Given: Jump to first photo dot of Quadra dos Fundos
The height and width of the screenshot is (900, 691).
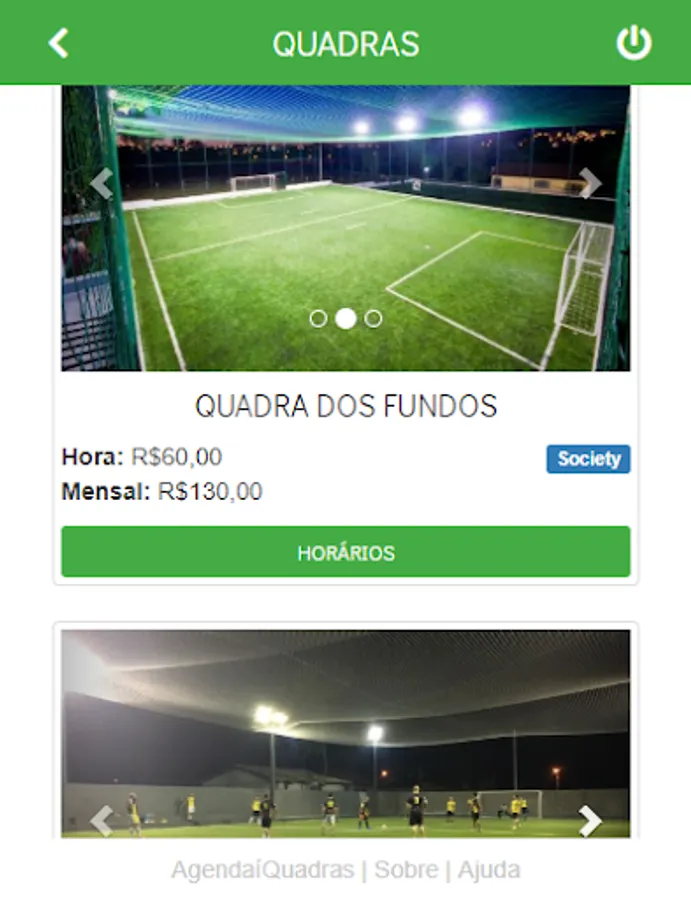Looking at the screenshot, I should coord(318,319).
